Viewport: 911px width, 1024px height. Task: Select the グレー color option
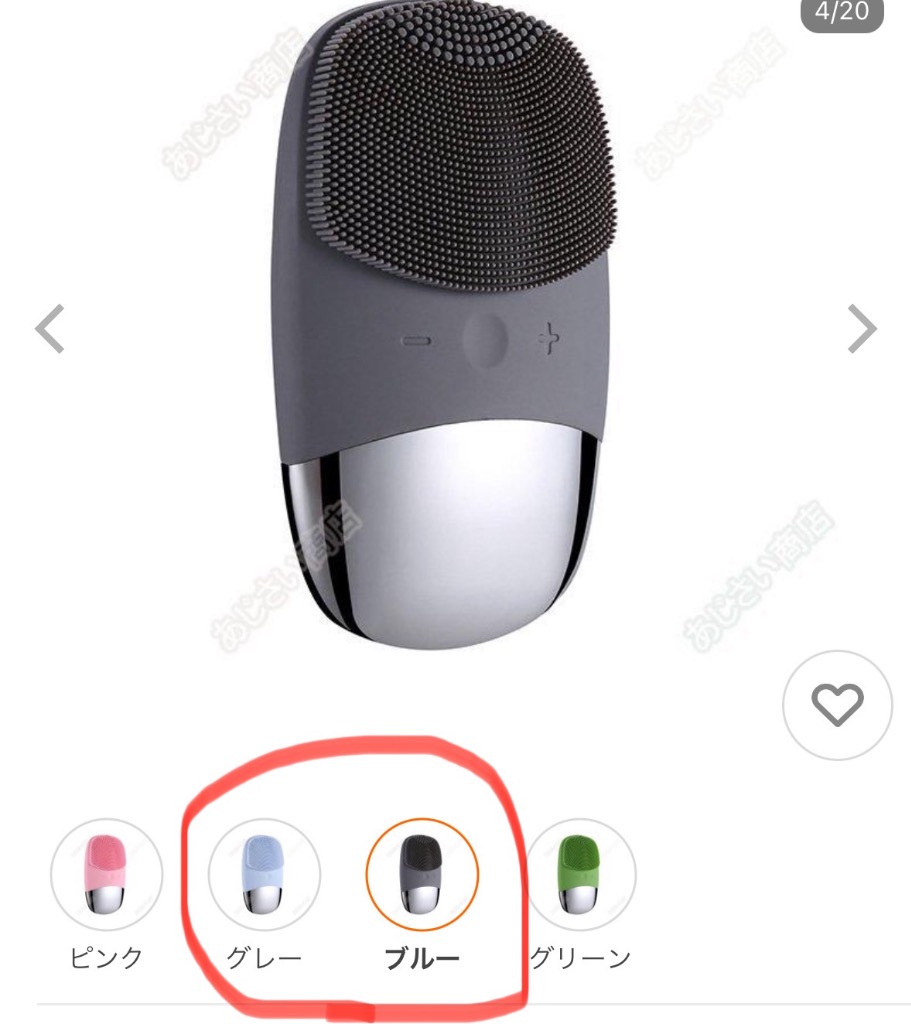(x=264, y=875)
